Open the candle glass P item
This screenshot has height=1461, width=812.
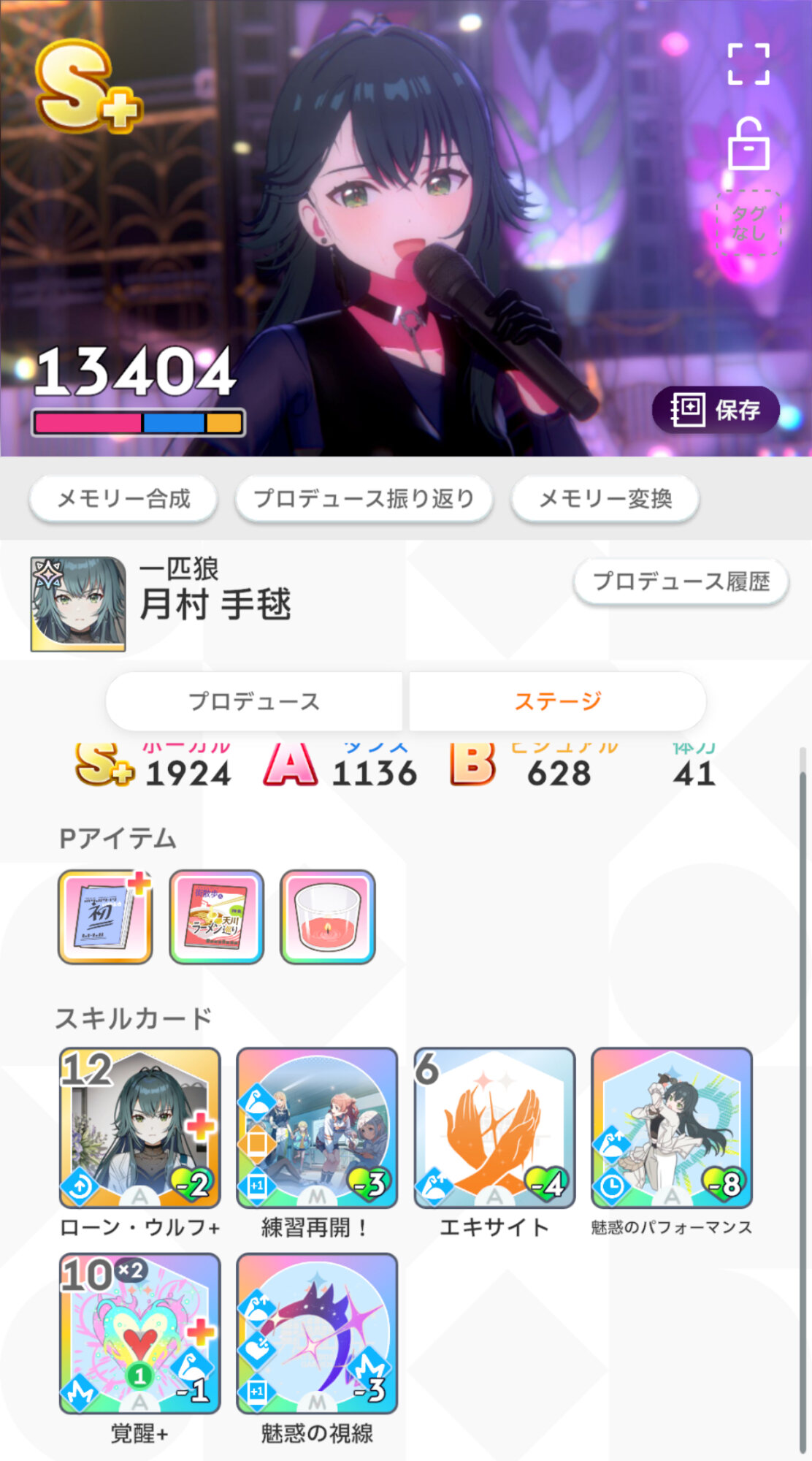327,917
